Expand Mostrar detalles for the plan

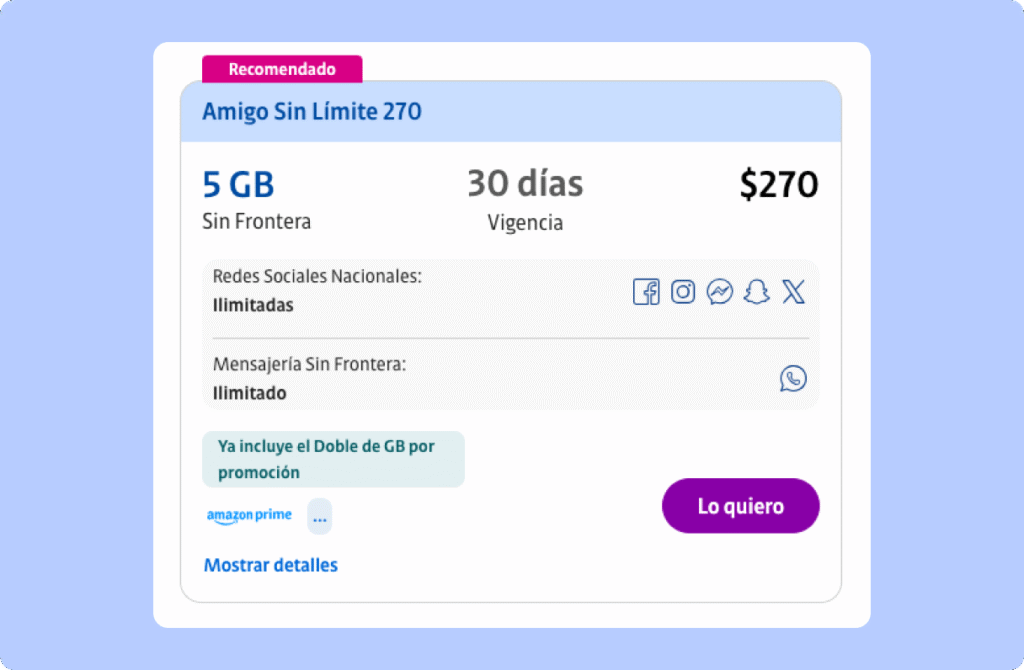click(271, 565)
